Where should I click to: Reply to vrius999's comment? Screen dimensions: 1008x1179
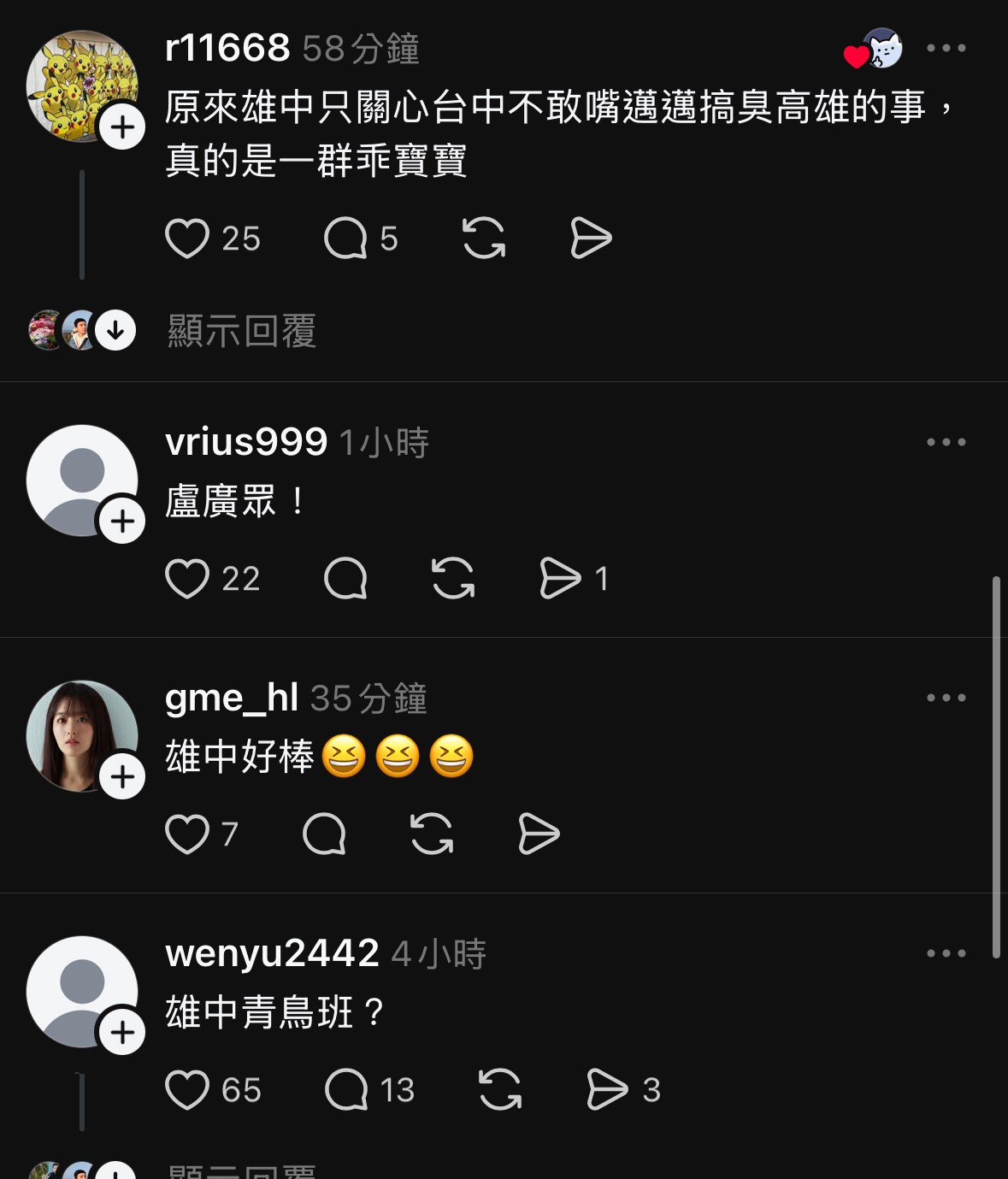[x=345, y=579]
